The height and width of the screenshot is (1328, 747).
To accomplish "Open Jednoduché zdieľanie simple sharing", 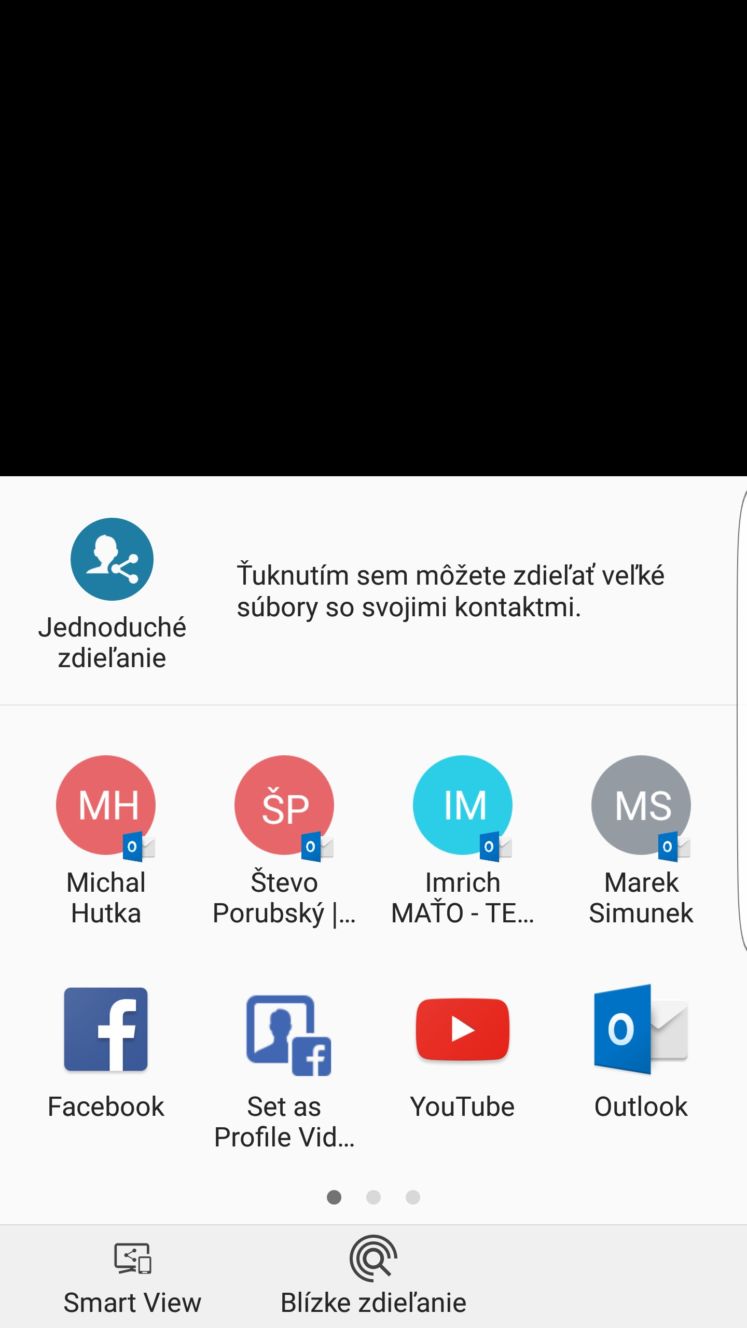I will point(112,594).
